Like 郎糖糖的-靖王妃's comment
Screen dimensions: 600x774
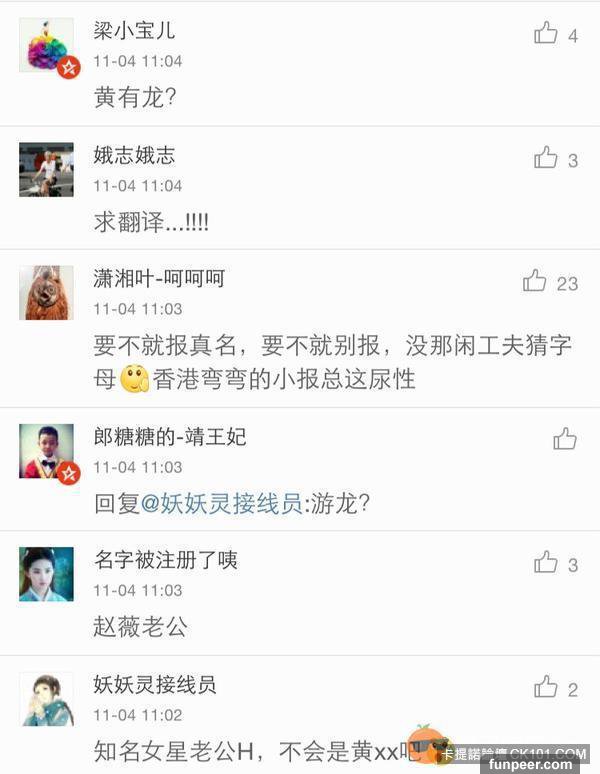pyautogui.click(x=565, y=439)
